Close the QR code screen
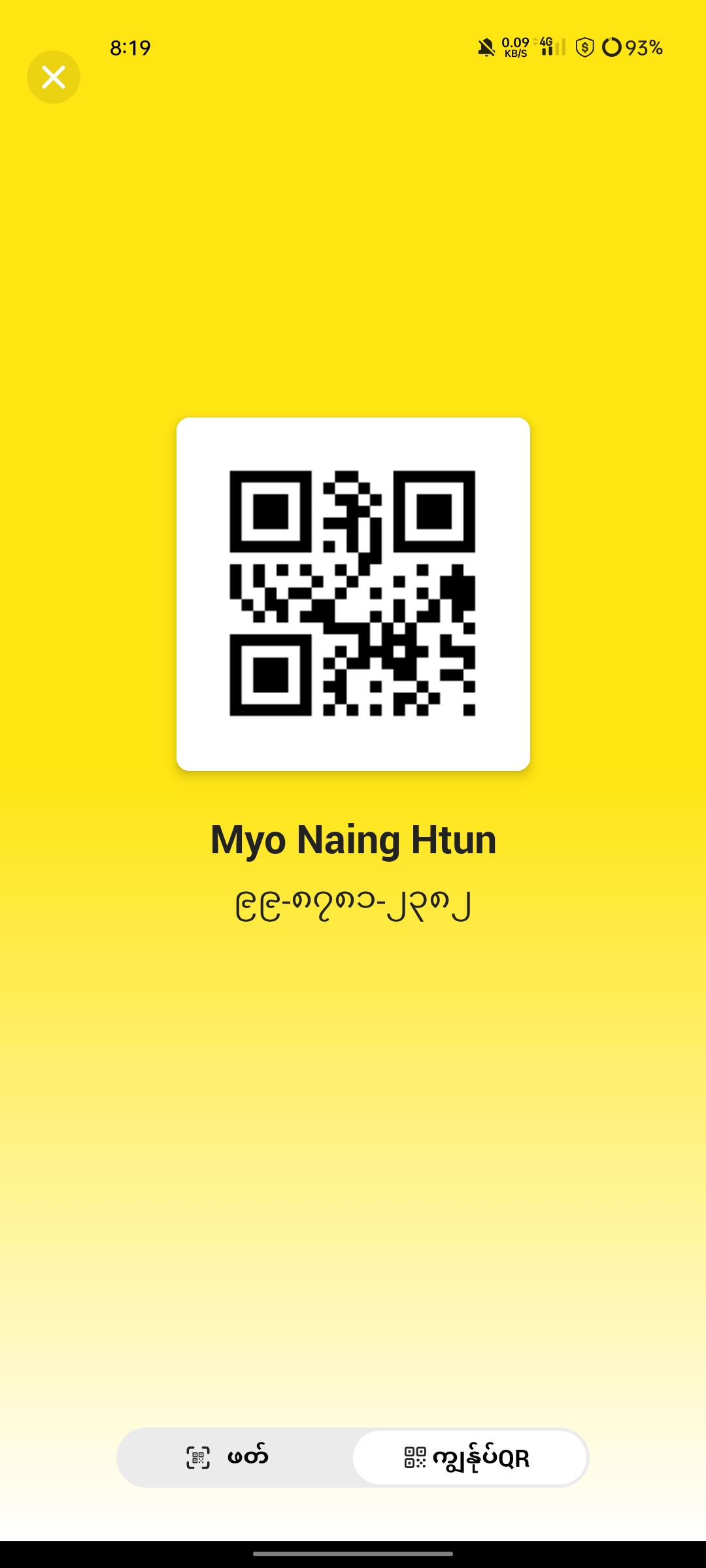The width and height of the screenshot is (706, 1568). tap(54, 77)
